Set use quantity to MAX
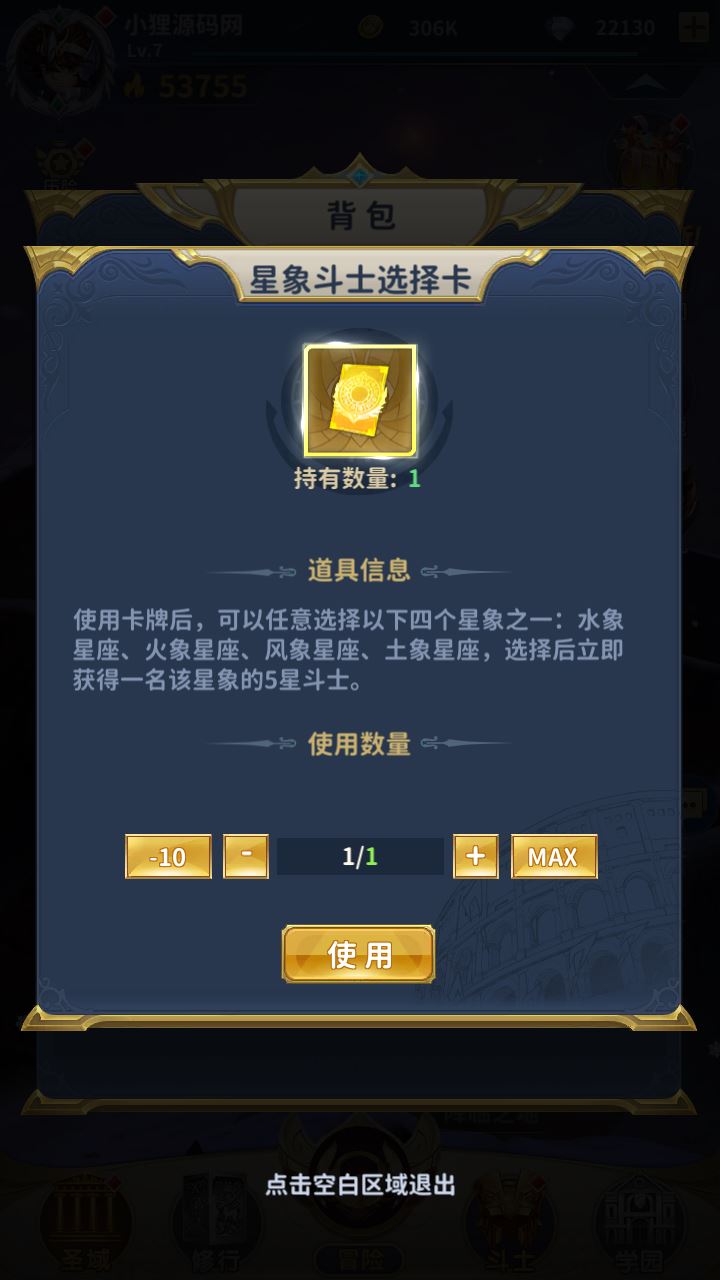Image resolution: width=720 pixels, height=1280 pixels. (554, 857)
